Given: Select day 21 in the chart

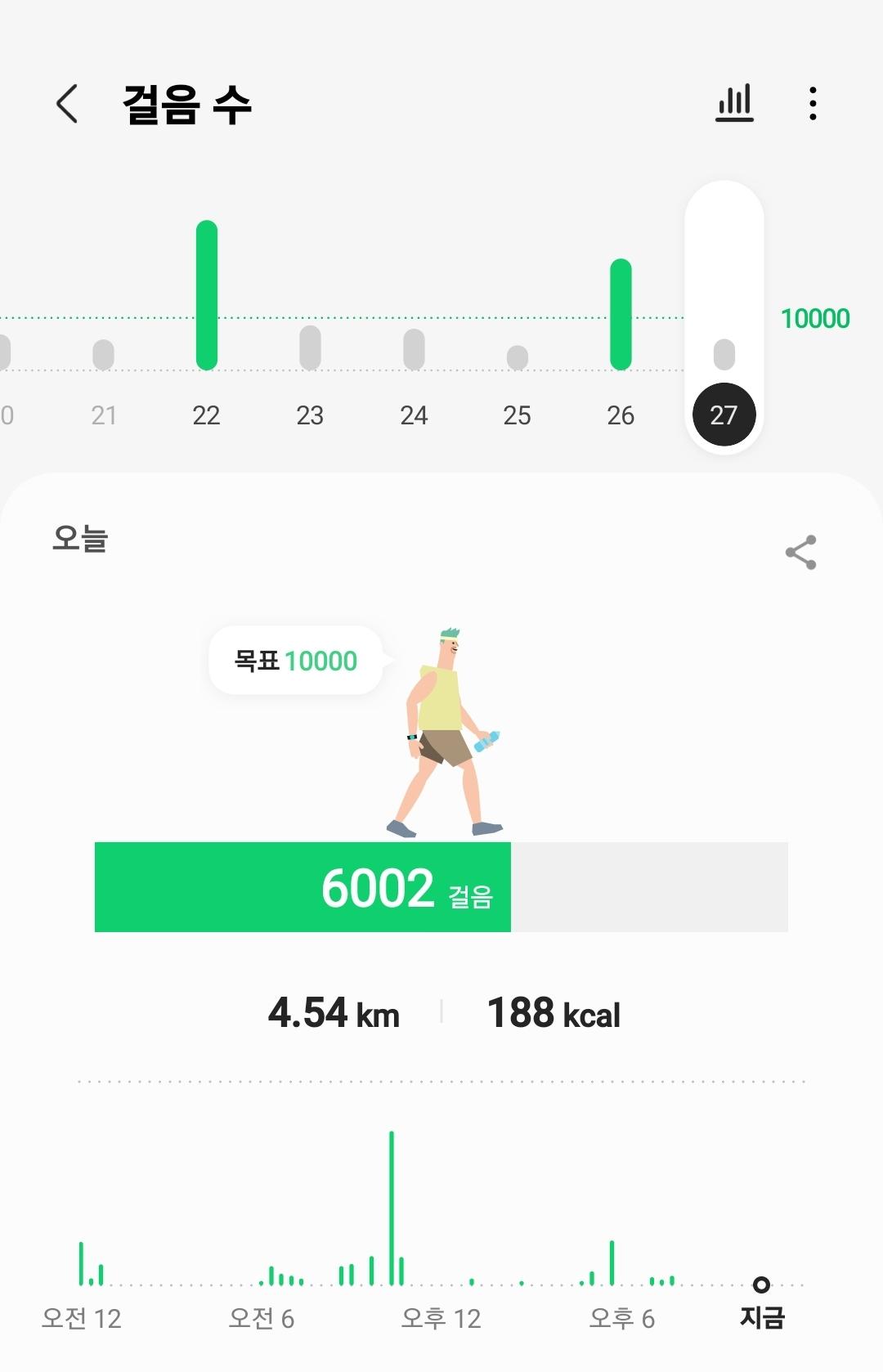Looking at the screenshot, I should [104, 415].
